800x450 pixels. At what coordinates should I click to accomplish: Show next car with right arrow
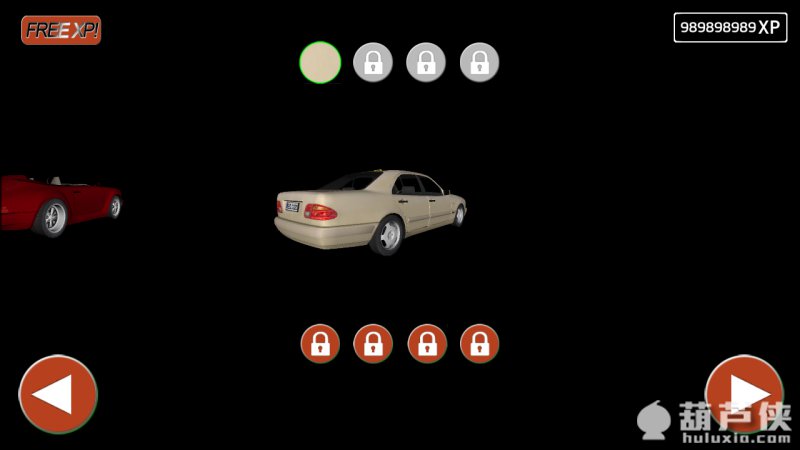(x=744, y=392)
